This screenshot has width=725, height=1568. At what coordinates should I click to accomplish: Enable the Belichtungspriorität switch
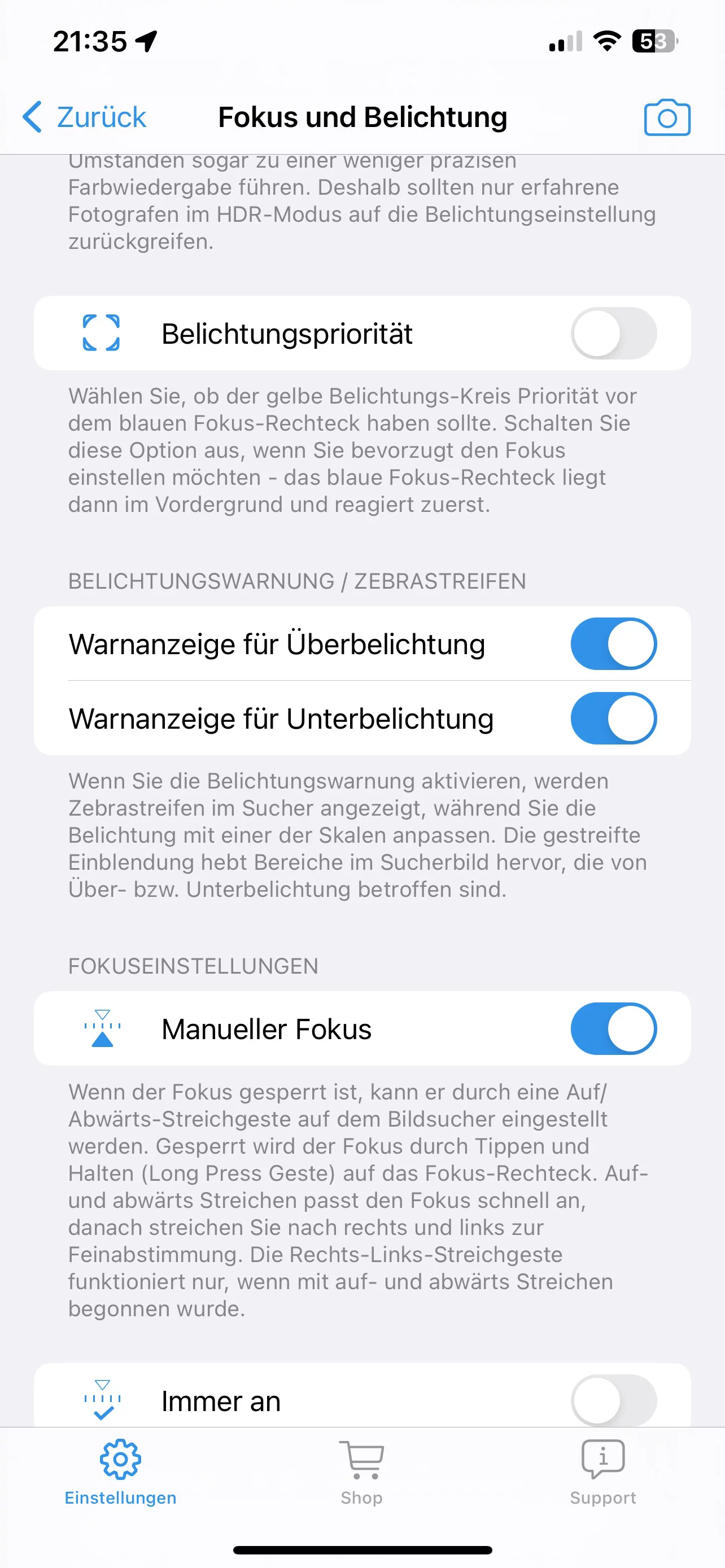pyautogui.click(x=613, y=333)
